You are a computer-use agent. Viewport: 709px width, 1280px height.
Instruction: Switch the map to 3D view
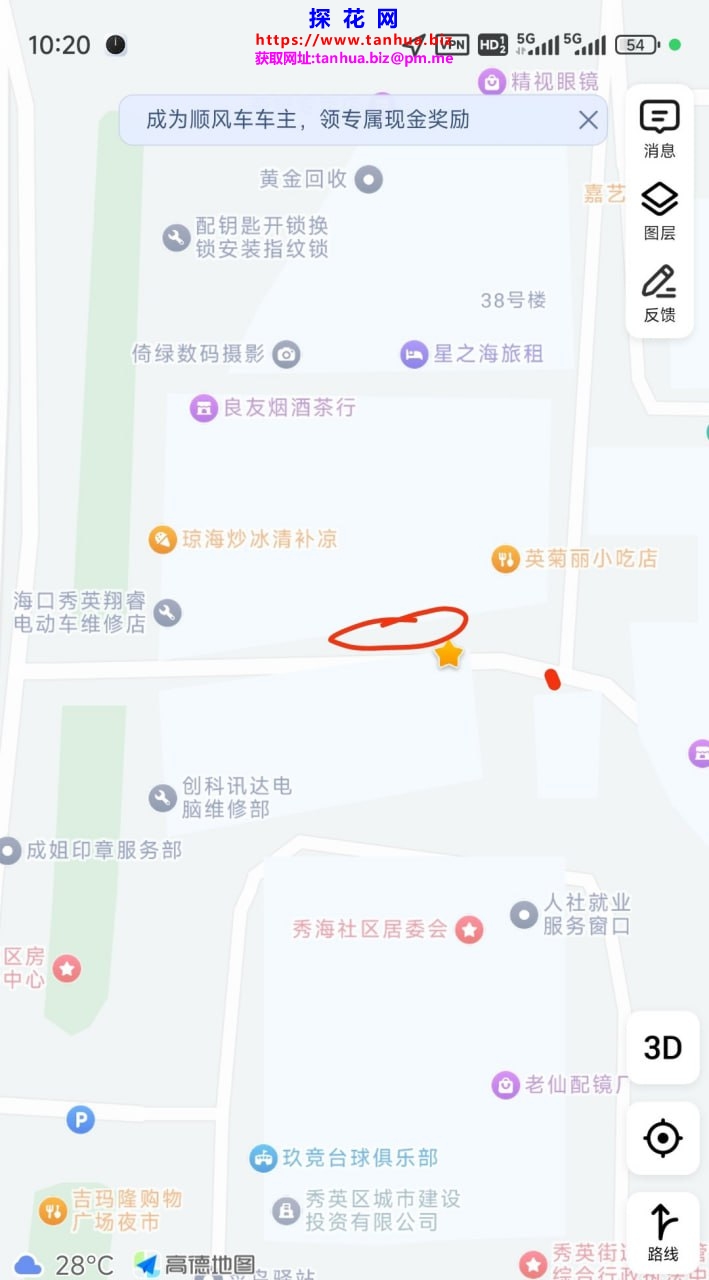(x=662, y=1047)
